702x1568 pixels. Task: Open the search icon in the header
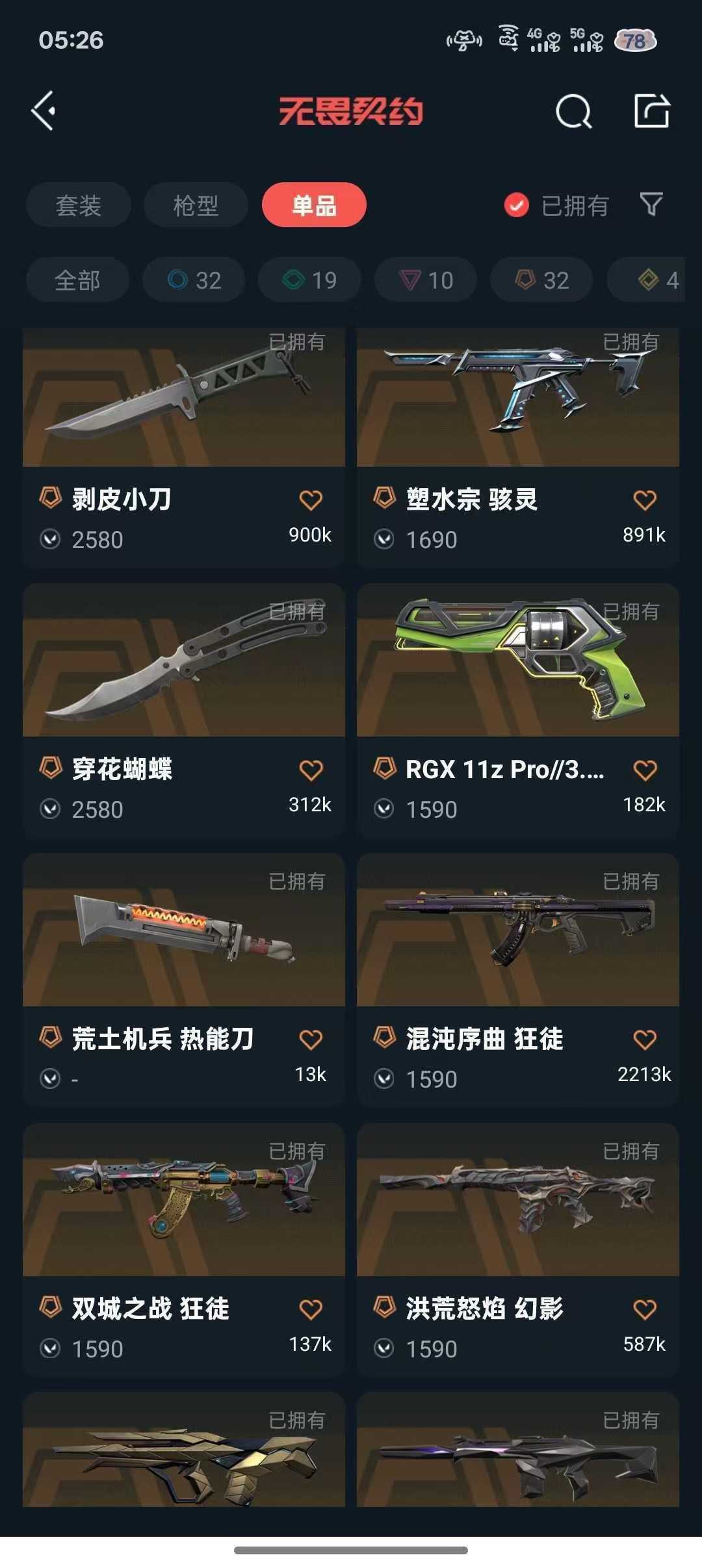(x=573, y=112)
